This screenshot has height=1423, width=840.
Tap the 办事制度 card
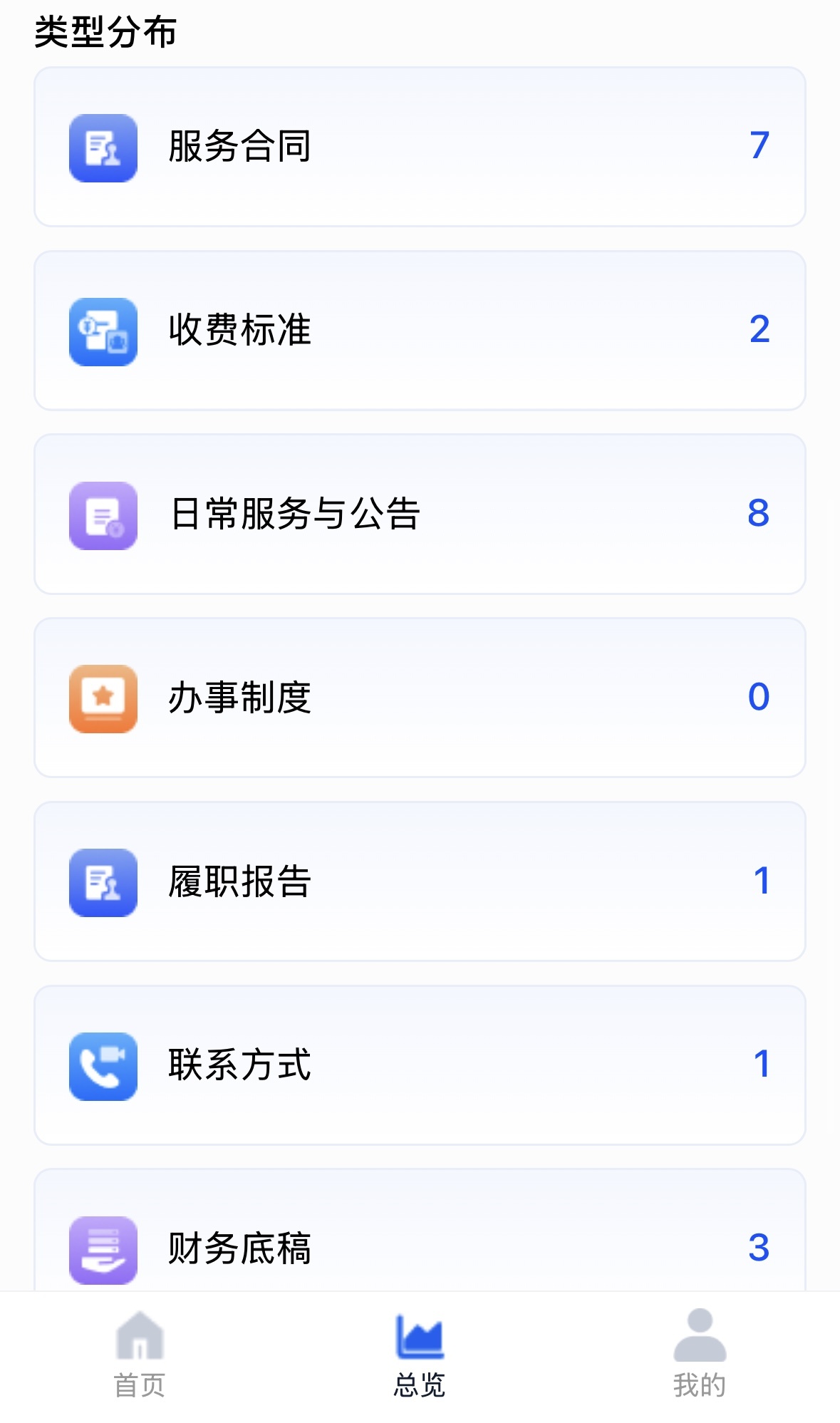click(x=420, y=698)
